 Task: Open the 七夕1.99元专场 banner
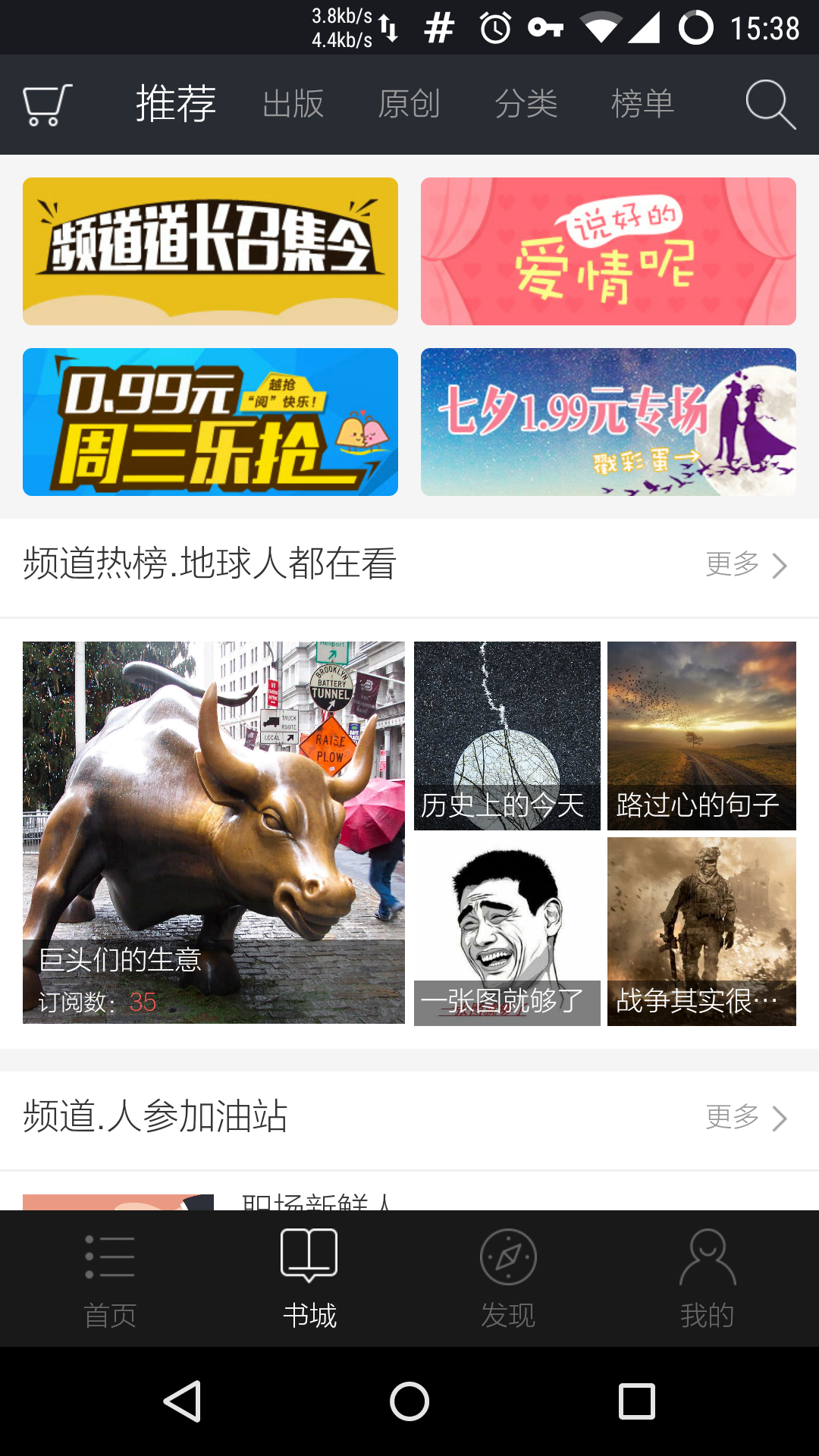coord(609,422)
